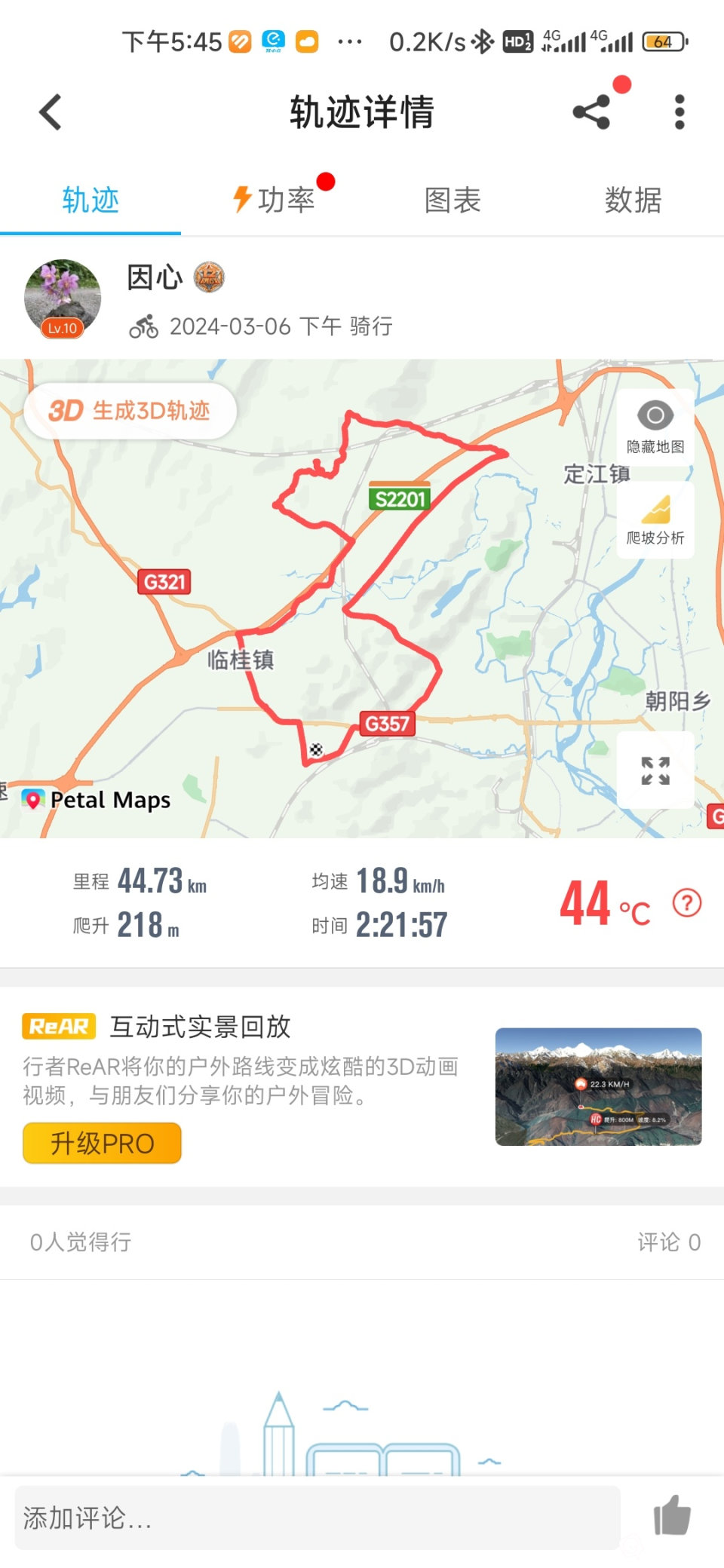This screenshot has width=724, height=1568.
Task: Open the ReAR 3D replay preview image
Action: (x=598, y=1086)
